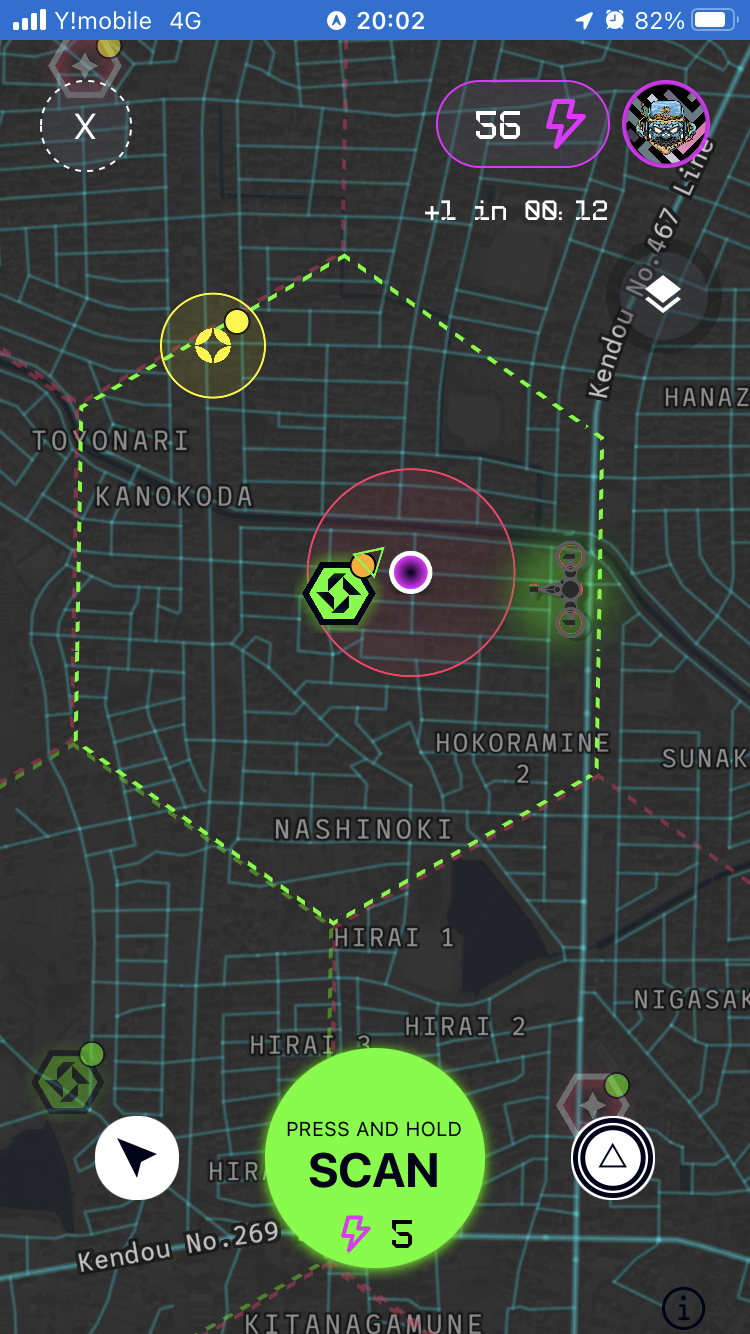
Task: Tap the green SCAN button
Action: pyautogui.click(x=375, y=1158)
